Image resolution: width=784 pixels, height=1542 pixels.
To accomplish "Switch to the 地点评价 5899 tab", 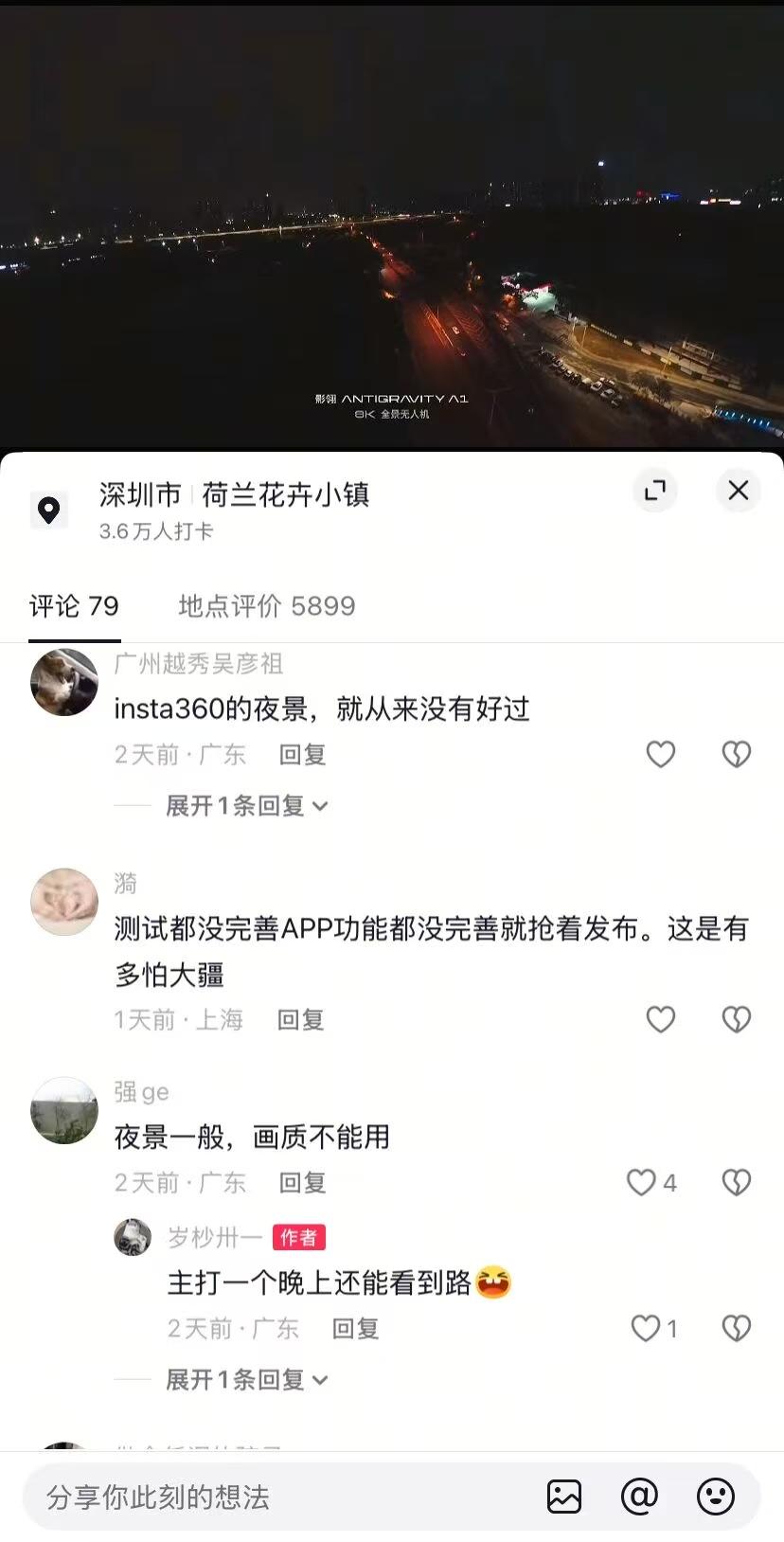I will [x=267, y=606].
